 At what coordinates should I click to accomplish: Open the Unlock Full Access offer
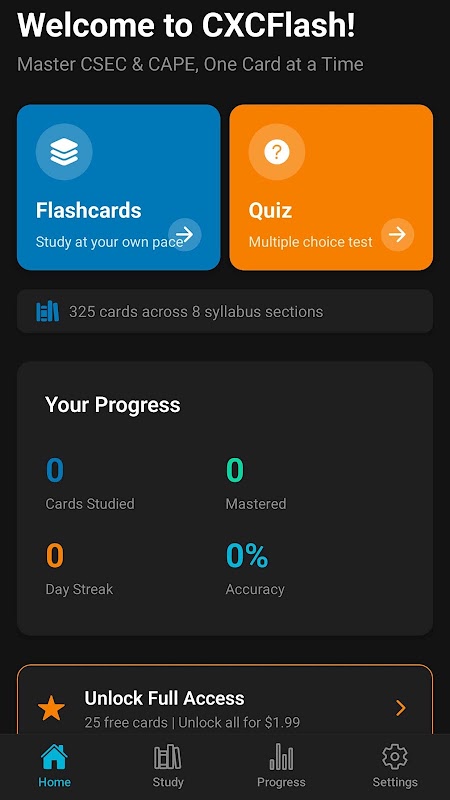coord(225,700)
